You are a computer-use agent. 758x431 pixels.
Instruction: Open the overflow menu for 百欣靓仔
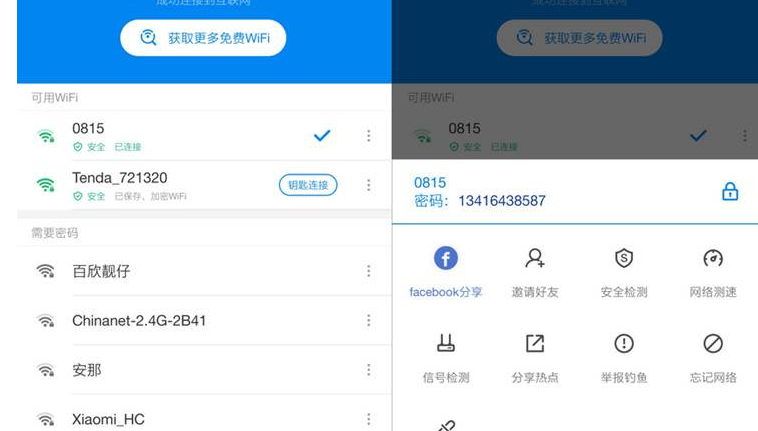tap(368, 271)
